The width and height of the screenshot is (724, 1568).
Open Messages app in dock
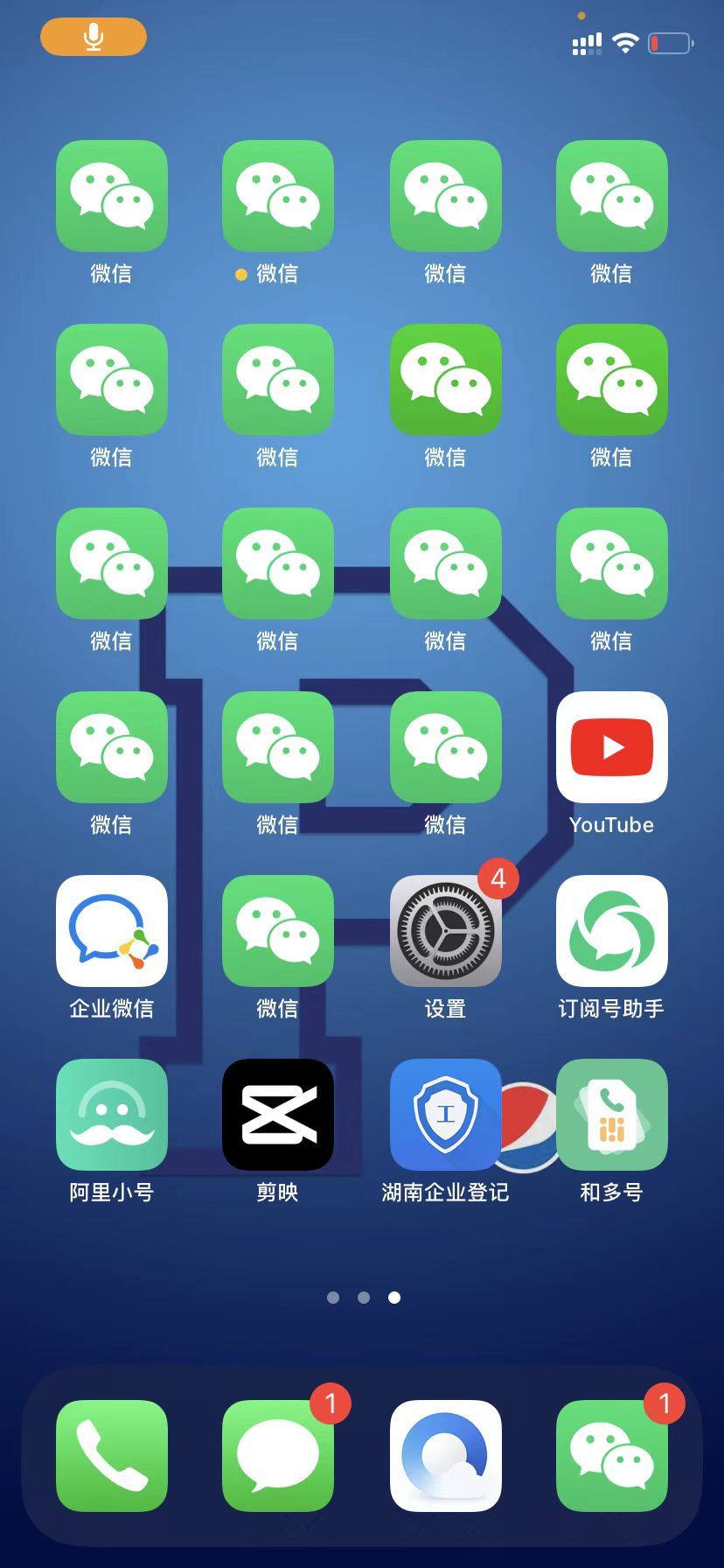click(277, 1455)
